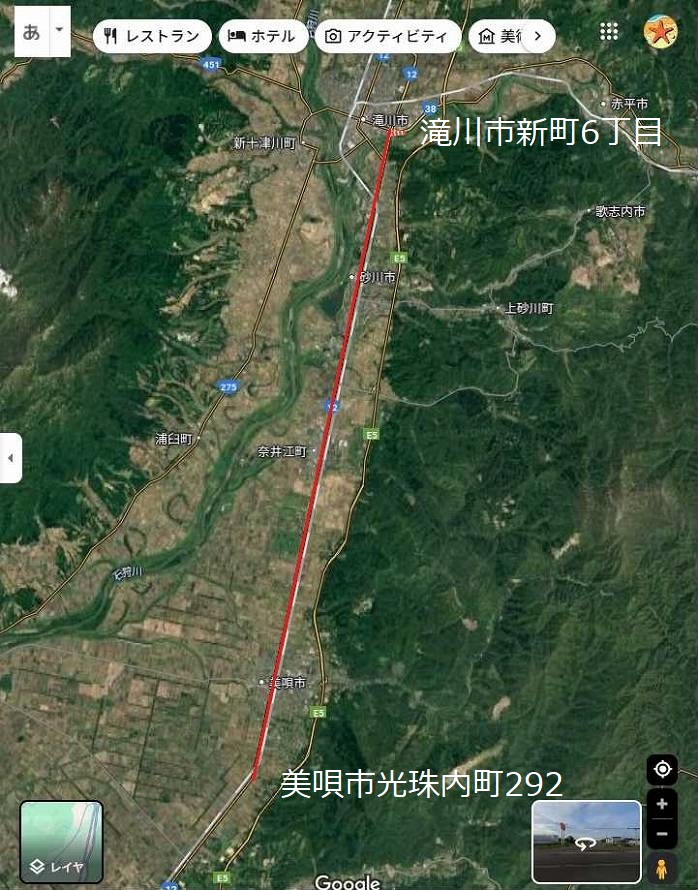The width and height of the screenshot is (698, 890).
Task: Switch the あ input mode button
Action: point(31,31)
